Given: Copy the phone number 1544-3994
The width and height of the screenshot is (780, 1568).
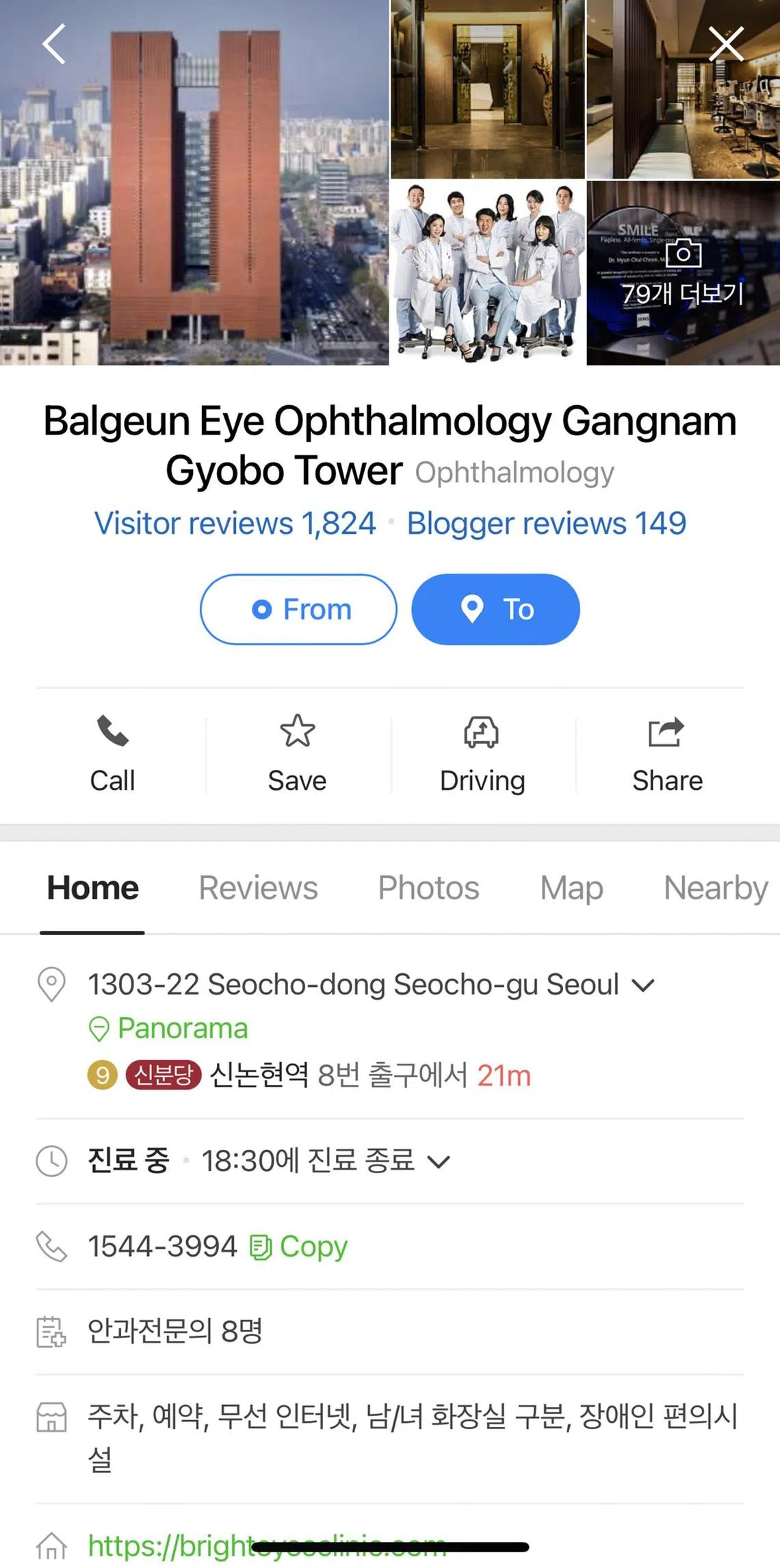Looking at the screenshot, I should 299,1246.
